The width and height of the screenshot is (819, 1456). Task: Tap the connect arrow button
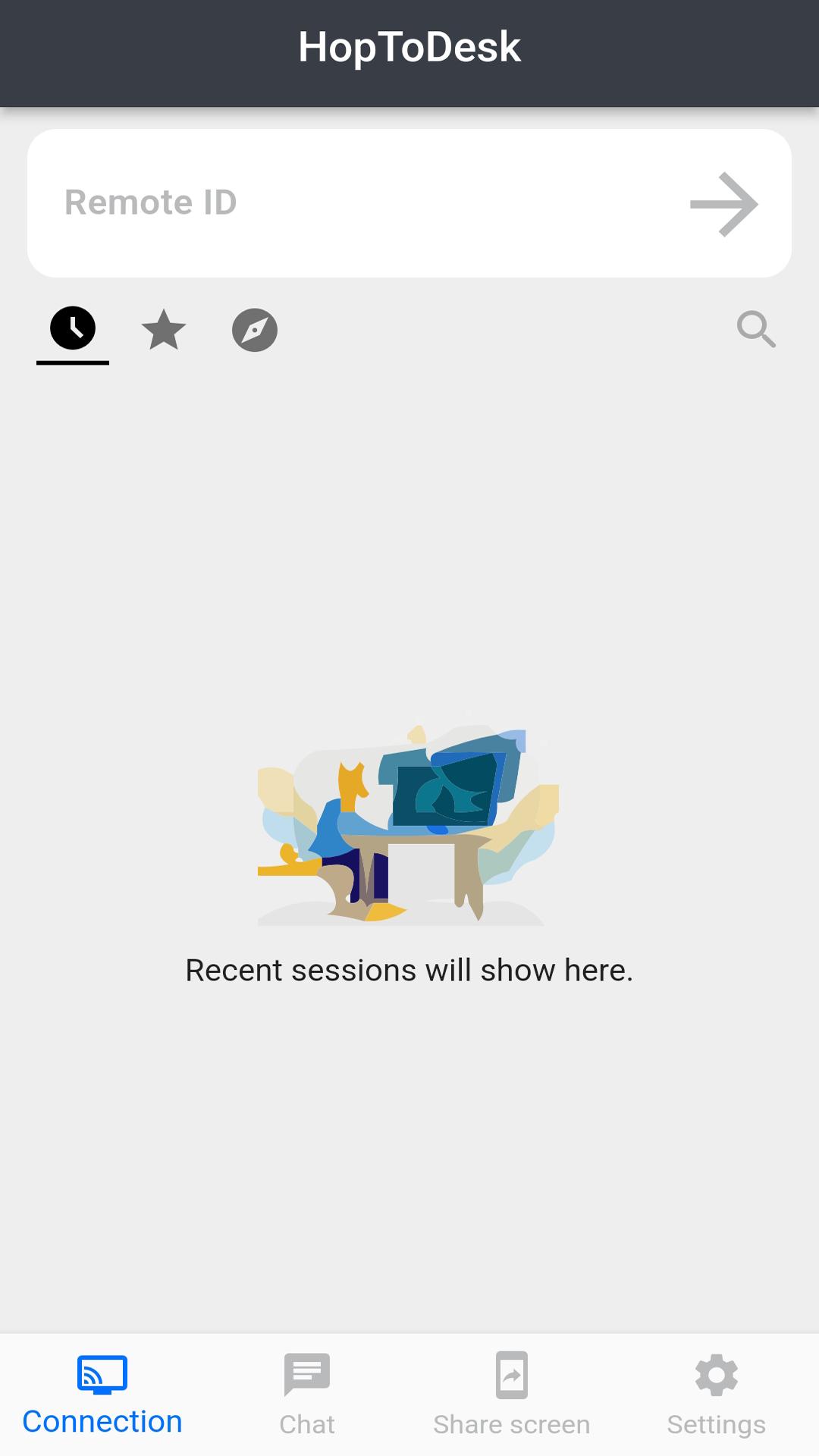(724, 204)
